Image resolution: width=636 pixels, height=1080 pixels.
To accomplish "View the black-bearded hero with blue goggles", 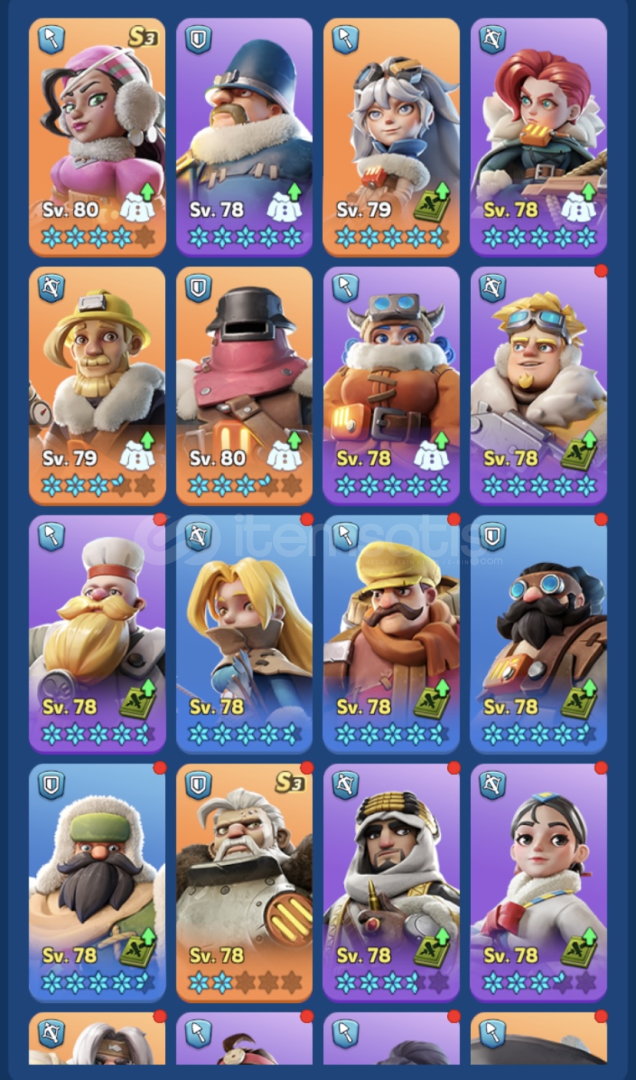I will [538, 634].
